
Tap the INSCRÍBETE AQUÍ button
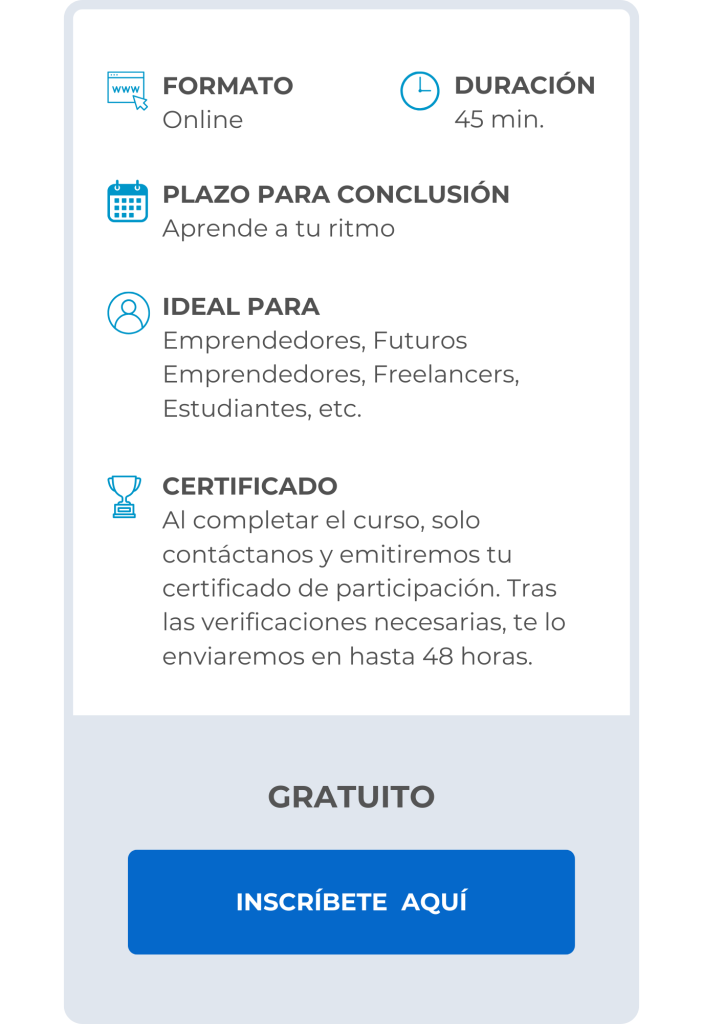pos(351,902)
